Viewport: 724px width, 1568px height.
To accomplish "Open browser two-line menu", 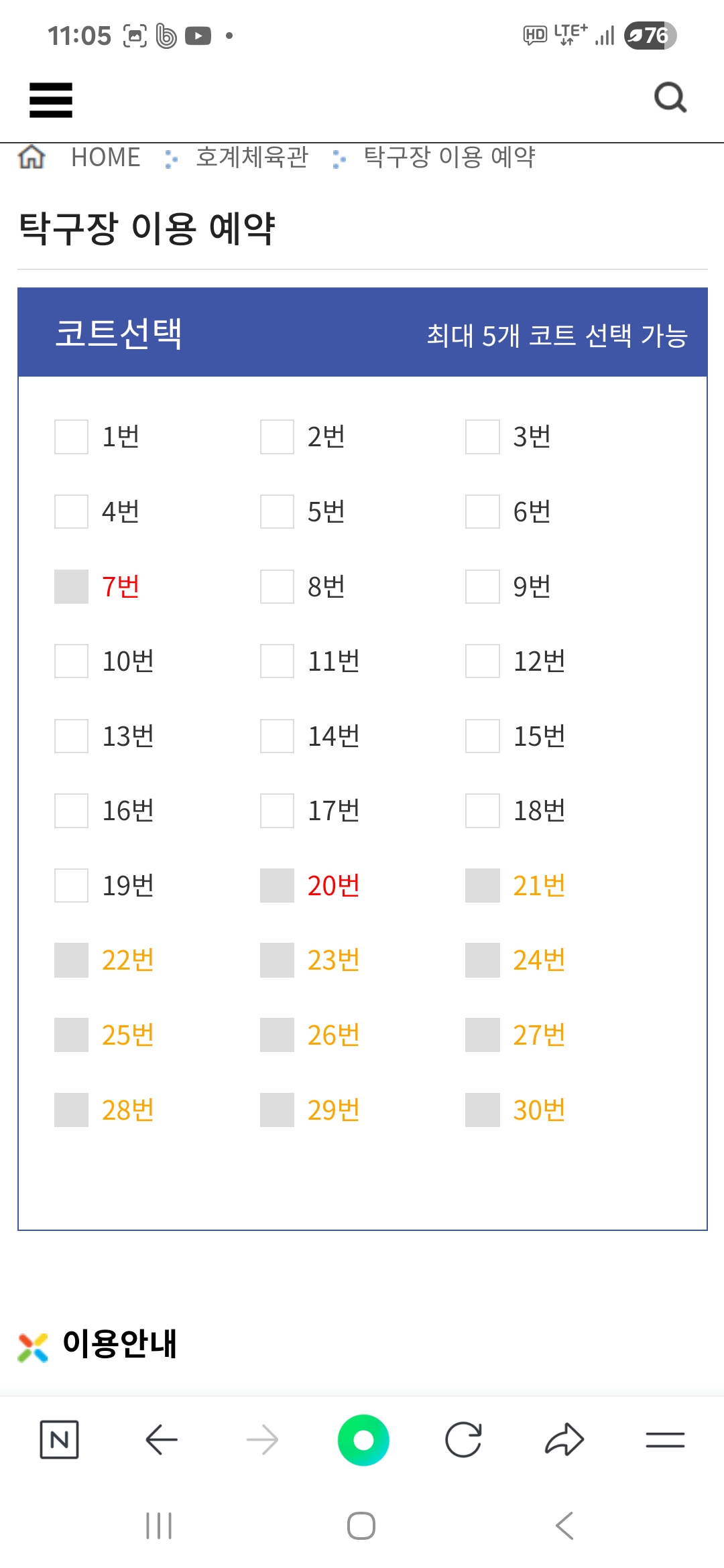I will 665,1439.
